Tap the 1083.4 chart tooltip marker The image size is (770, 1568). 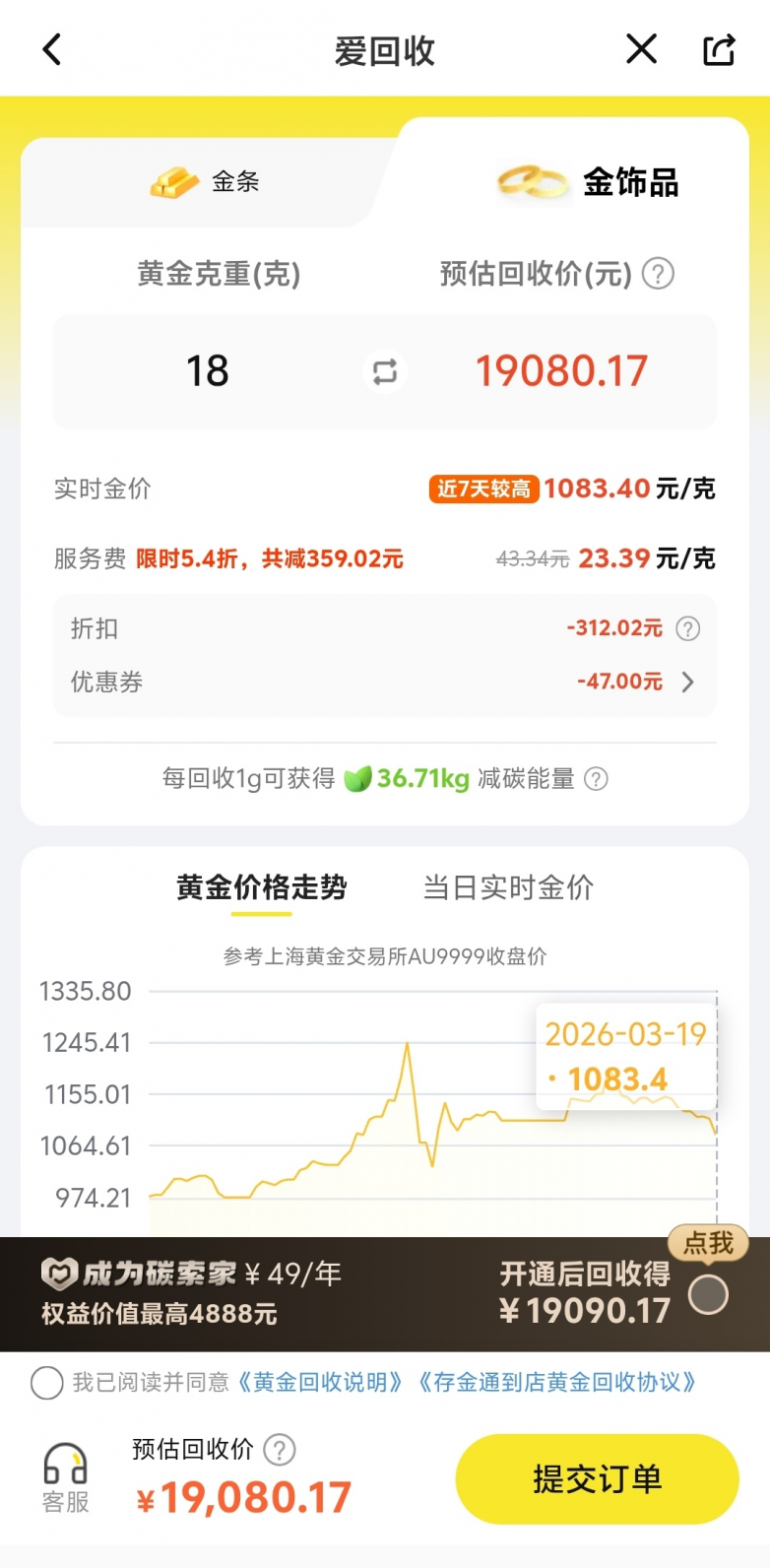[619, 1078]
